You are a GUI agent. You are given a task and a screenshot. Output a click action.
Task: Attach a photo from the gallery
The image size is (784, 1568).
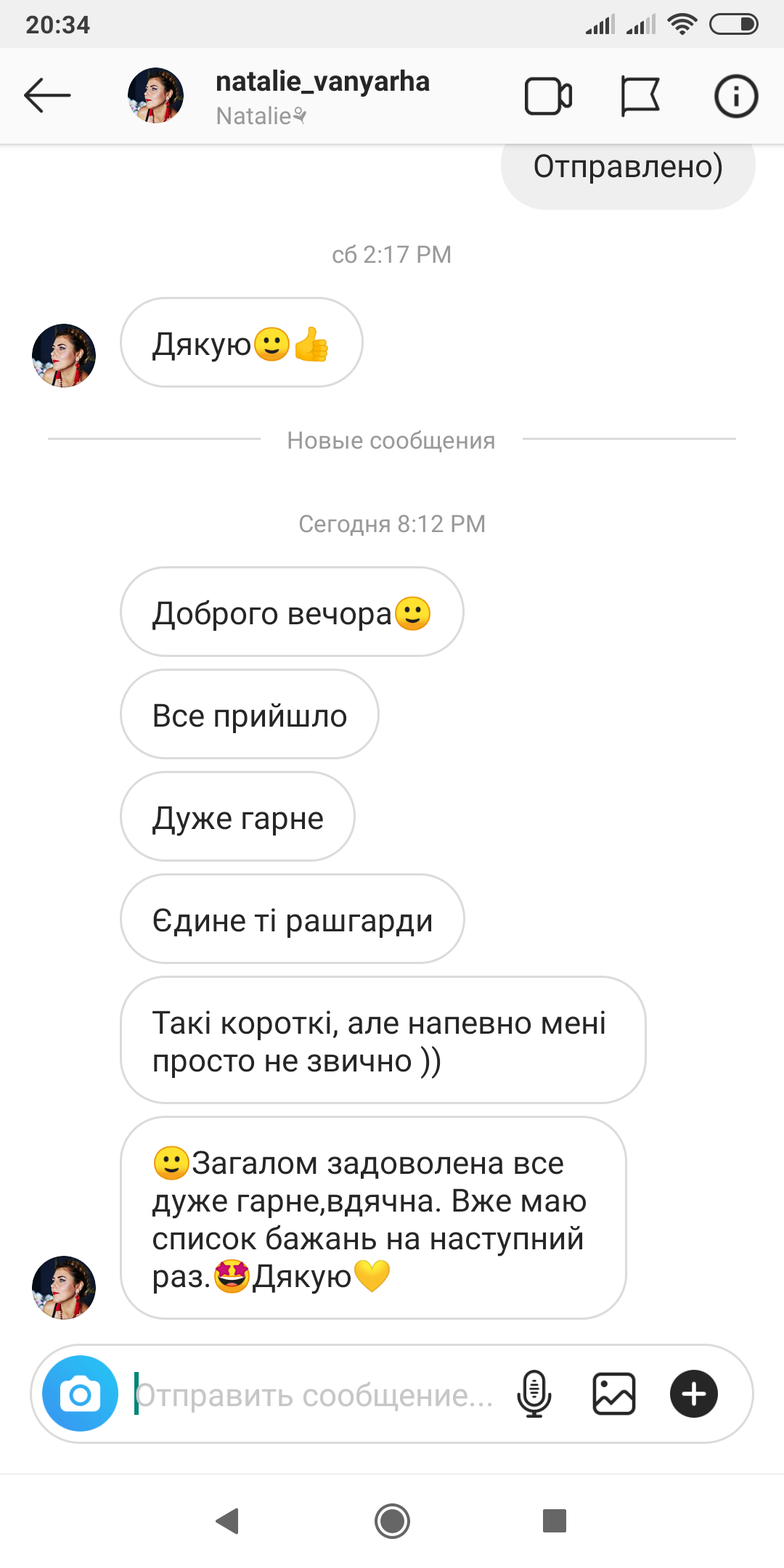click(x=614, y=1394)
